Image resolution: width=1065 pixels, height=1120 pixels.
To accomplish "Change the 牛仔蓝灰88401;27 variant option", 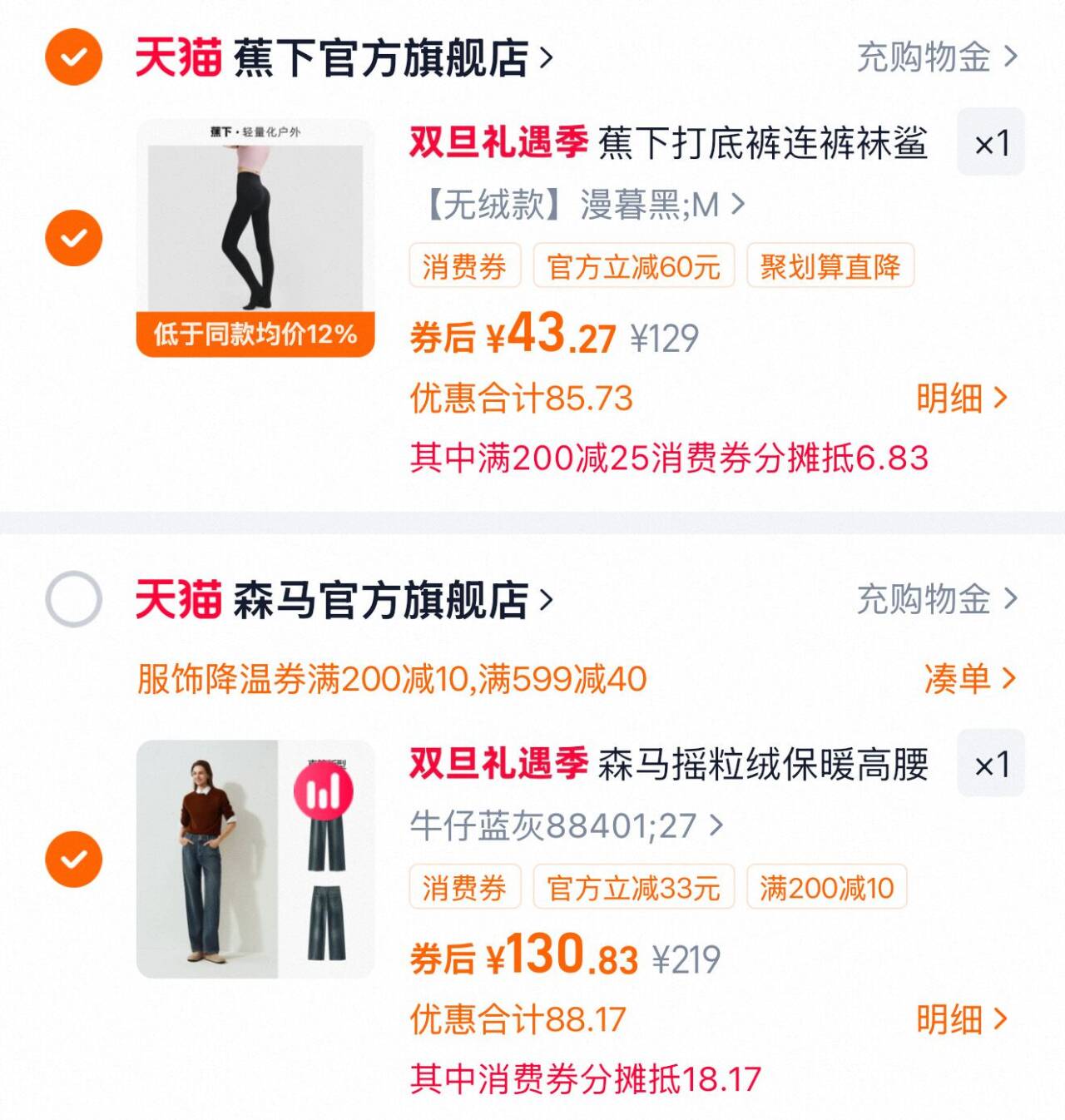I will pos(566,825).
